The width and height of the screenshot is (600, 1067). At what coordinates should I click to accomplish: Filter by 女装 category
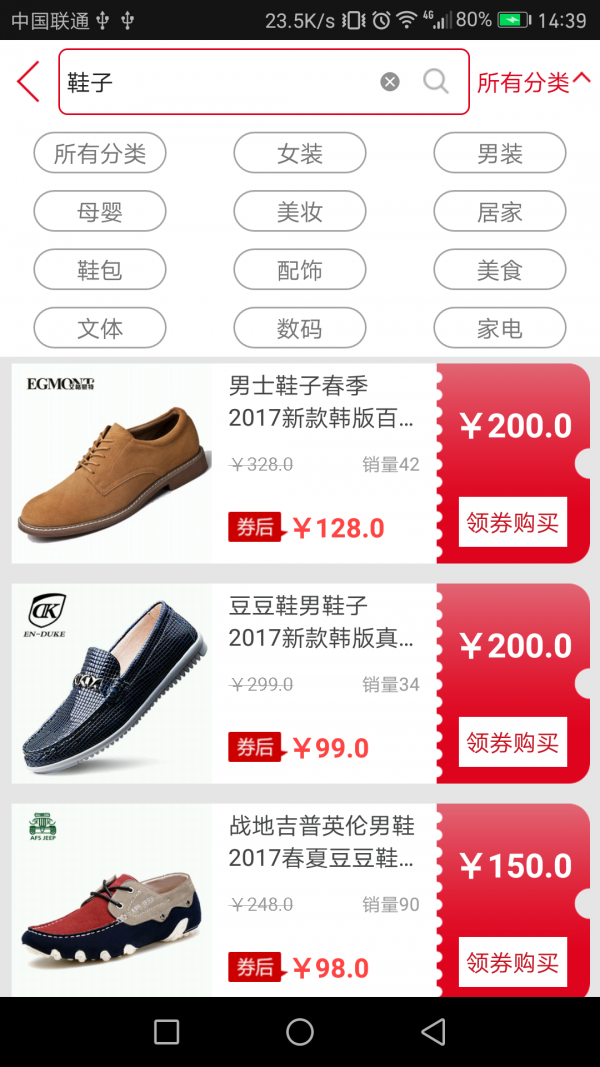[x=300, y=154]
